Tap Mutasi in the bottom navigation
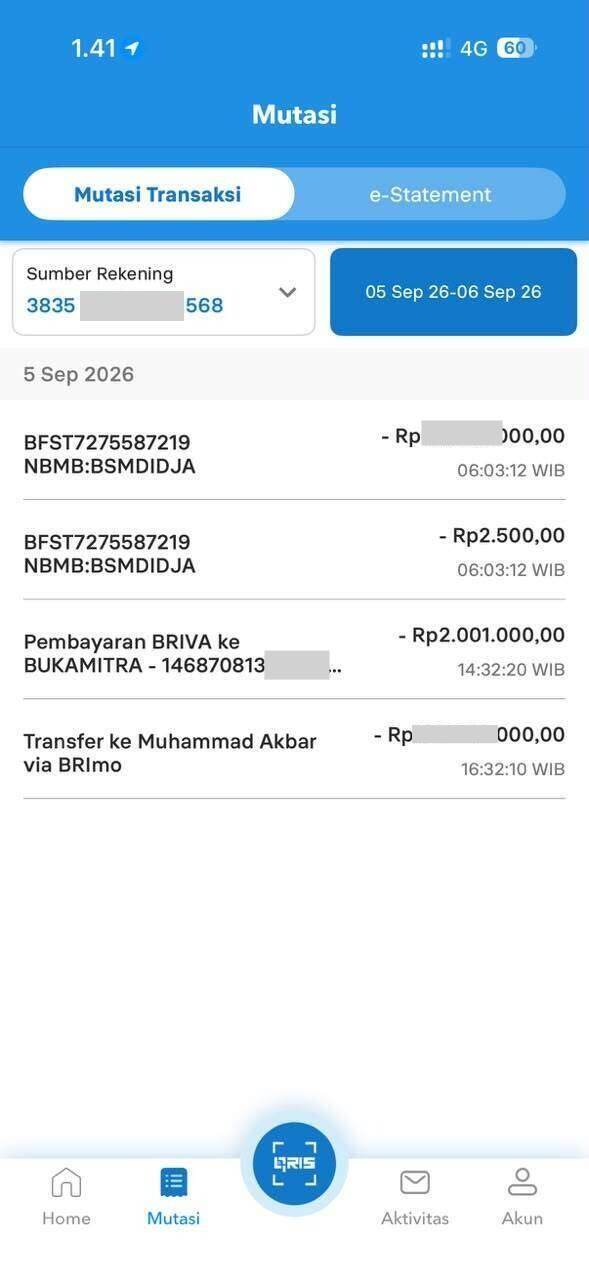589x1280 pixels. pos(173,1196)
